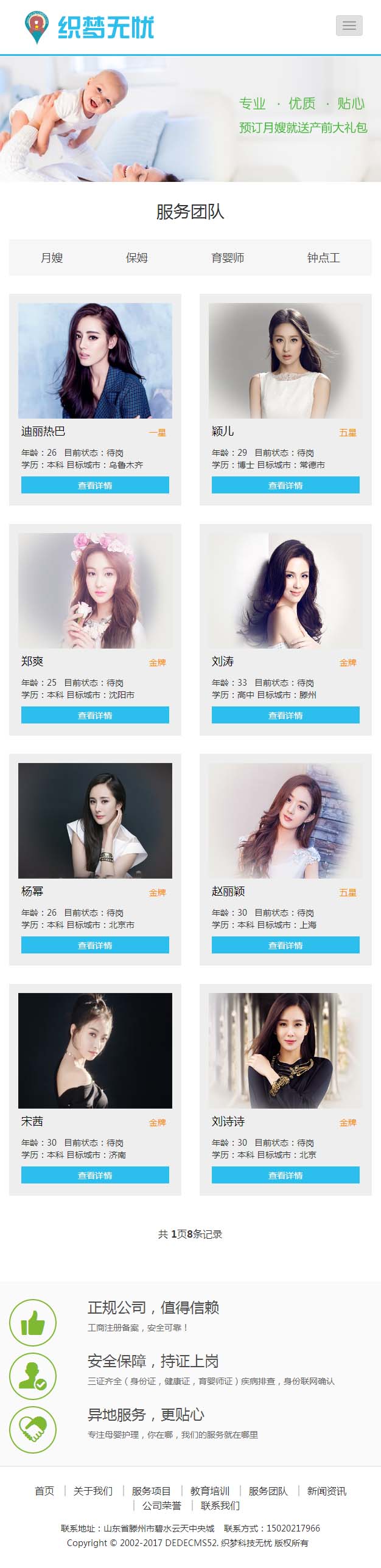The image size is (381, 1568).
Task: Open 郑爽's profile photo card
Action: tap(95, 590)
